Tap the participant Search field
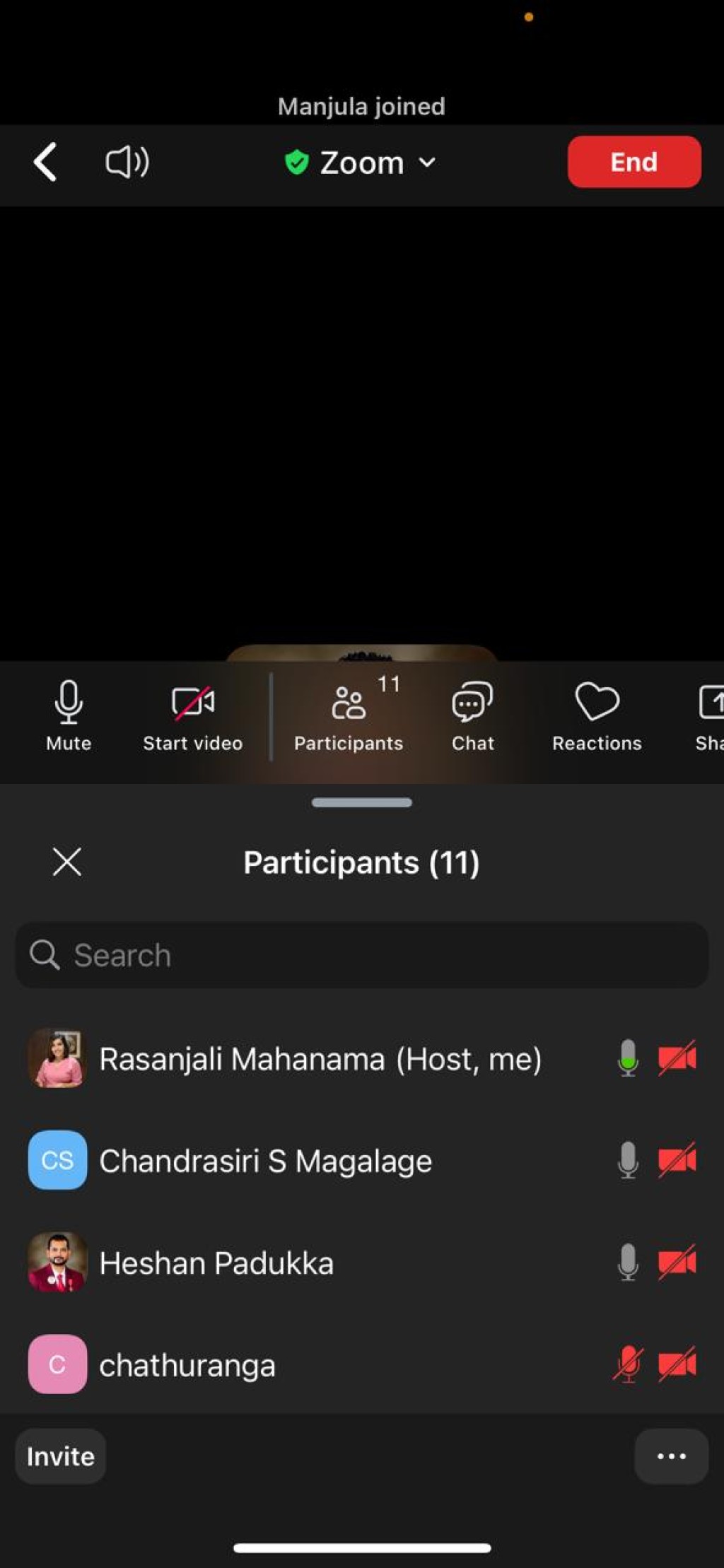Screen dimensions: 724x1568 click(x=362, y=955)
